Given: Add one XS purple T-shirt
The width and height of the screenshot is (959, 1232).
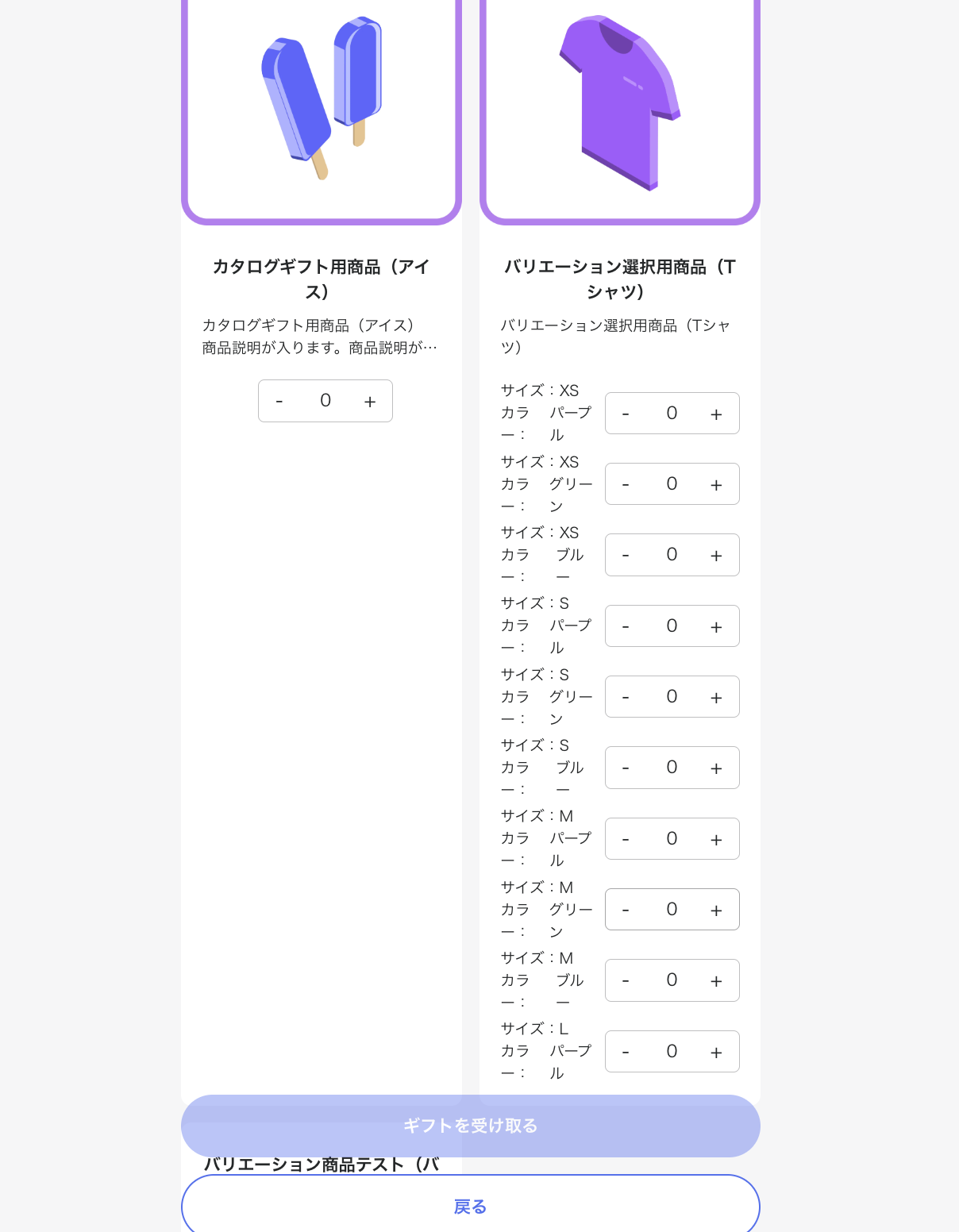Looking at the screenshot, I should 716,414.
